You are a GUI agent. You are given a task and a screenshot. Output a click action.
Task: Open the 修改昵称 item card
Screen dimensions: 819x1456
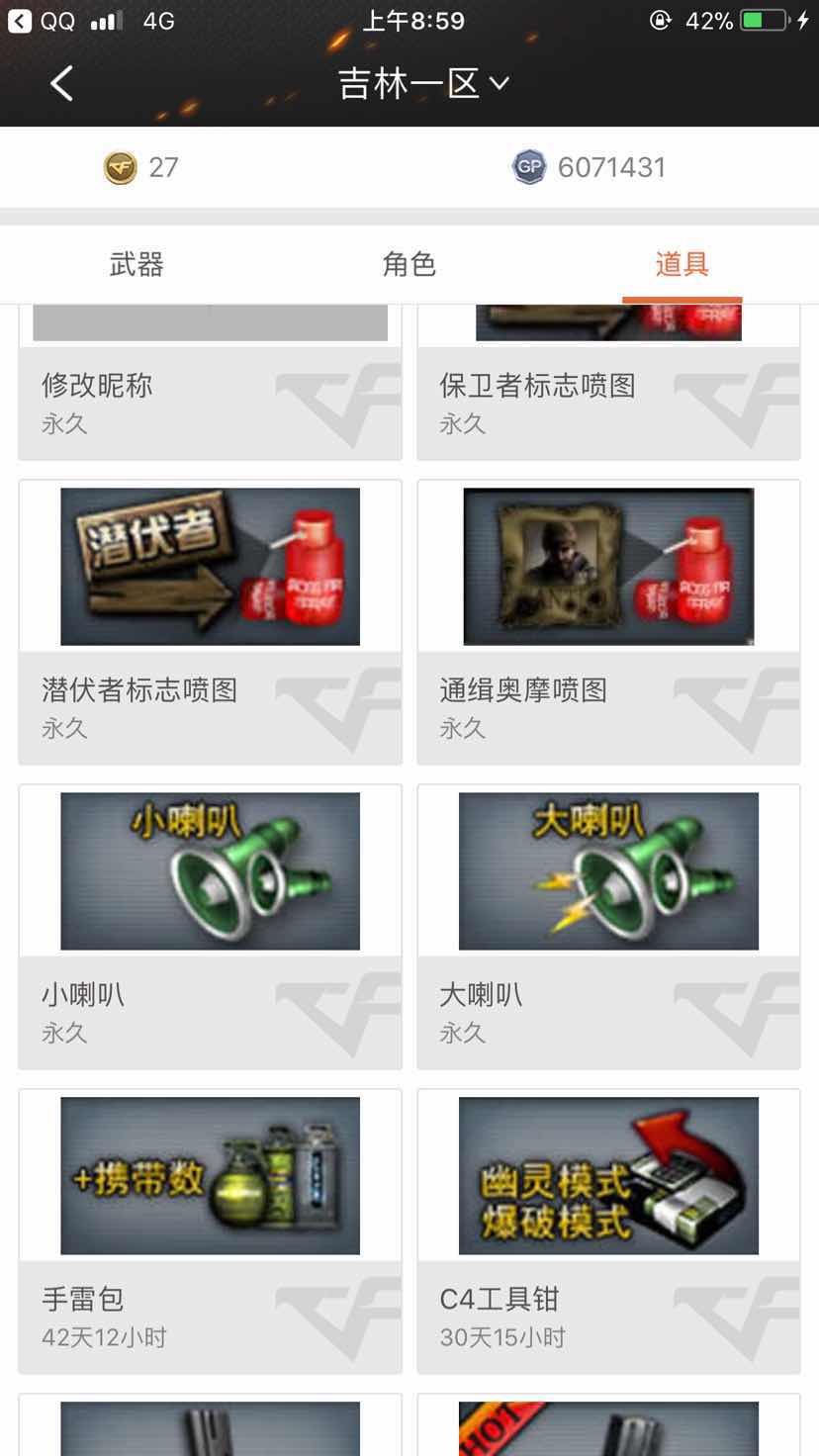[x=210, y=383]
